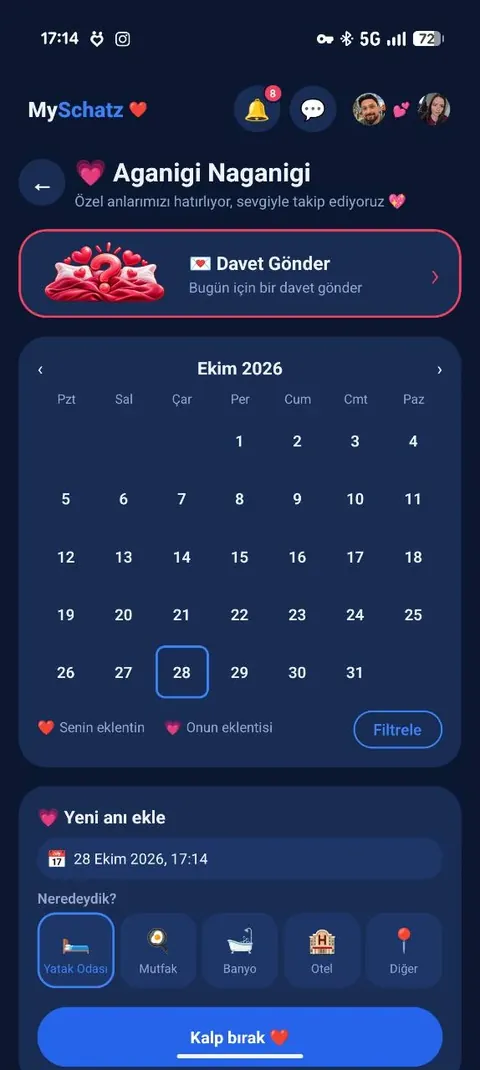
Task: Choose day 31 in the calendar
Action: (354, 672)
